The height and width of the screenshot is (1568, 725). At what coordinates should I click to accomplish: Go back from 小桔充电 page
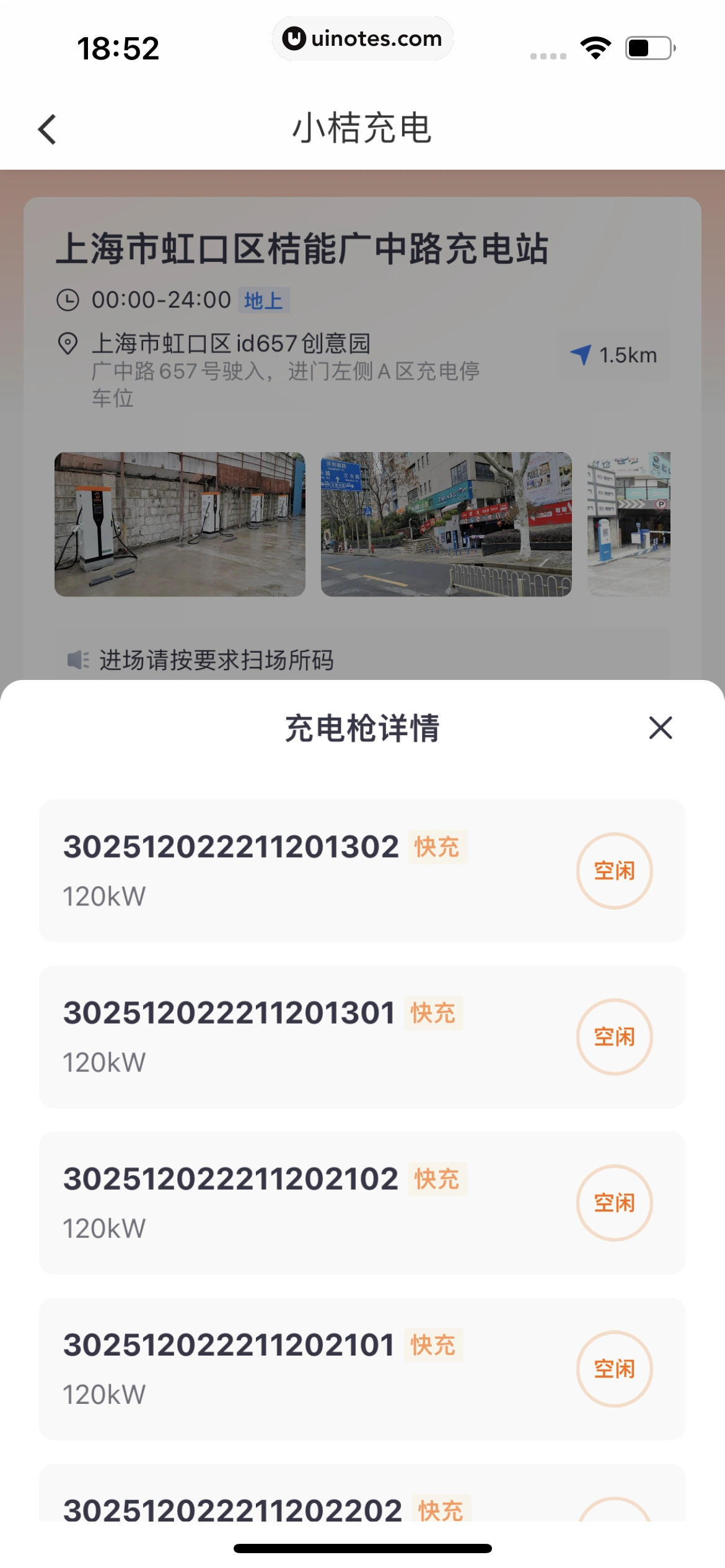[48, 129]
